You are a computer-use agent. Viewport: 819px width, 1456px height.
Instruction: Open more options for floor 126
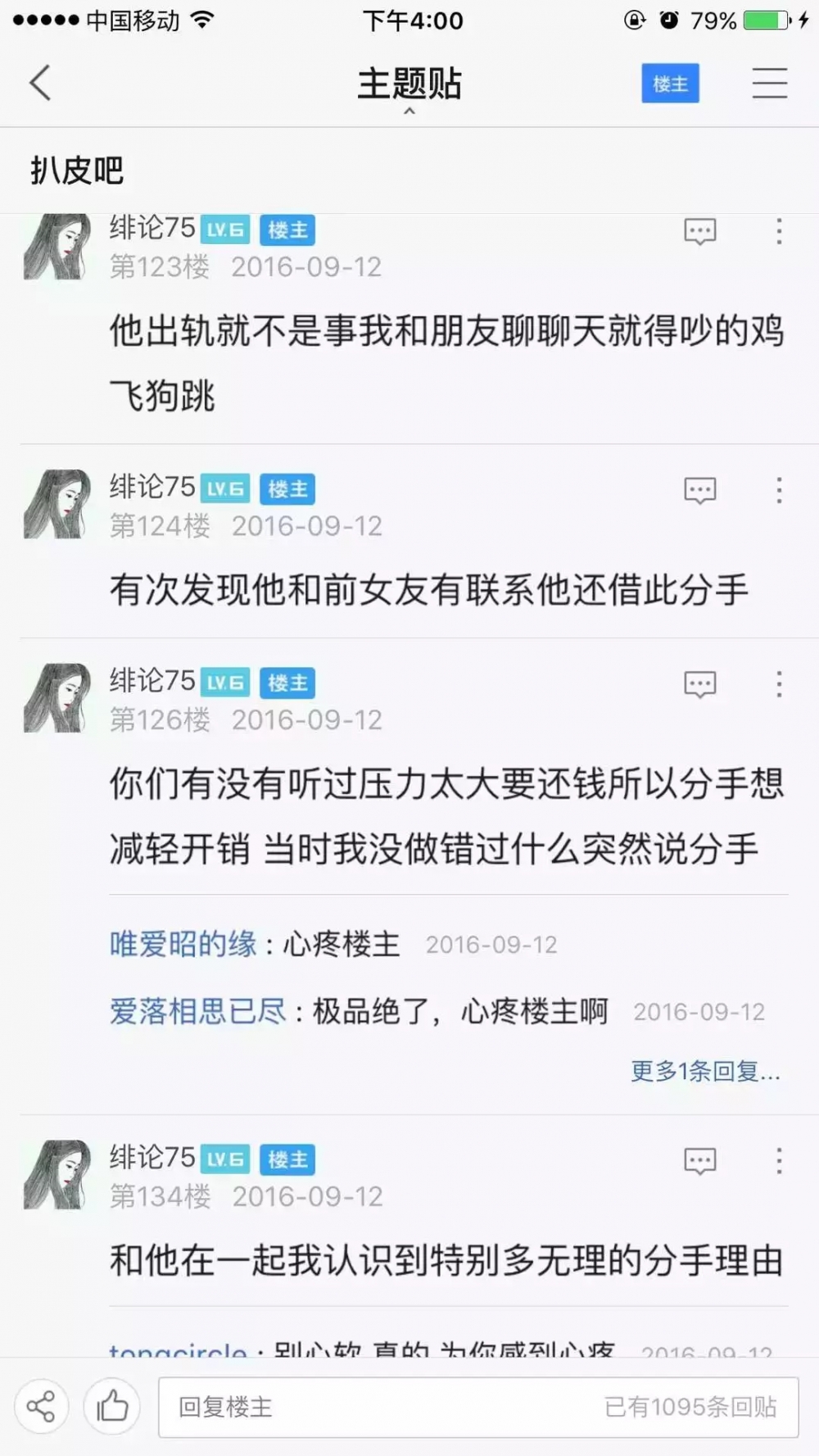point(779,683)
